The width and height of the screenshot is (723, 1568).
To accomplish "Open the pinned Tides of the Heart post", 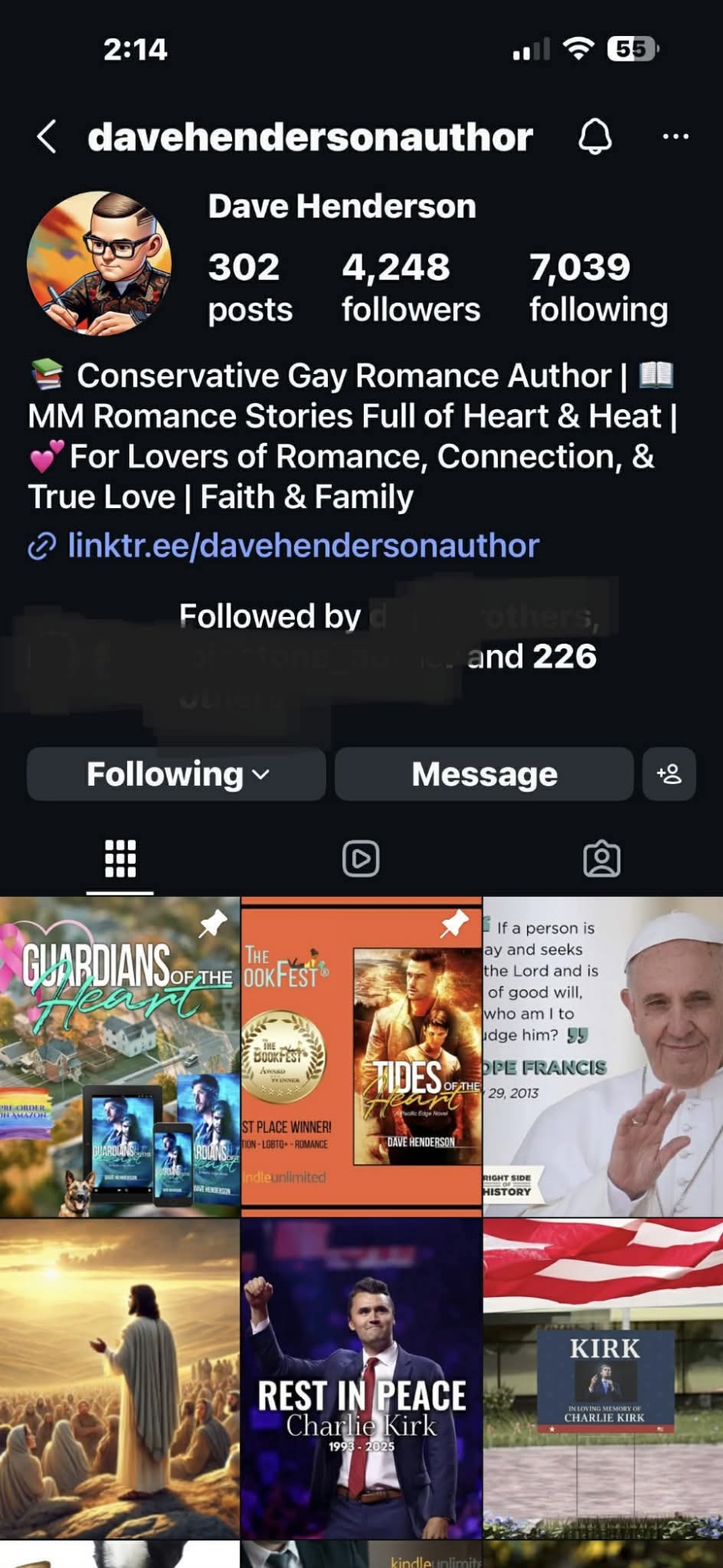I will 361,1057.
